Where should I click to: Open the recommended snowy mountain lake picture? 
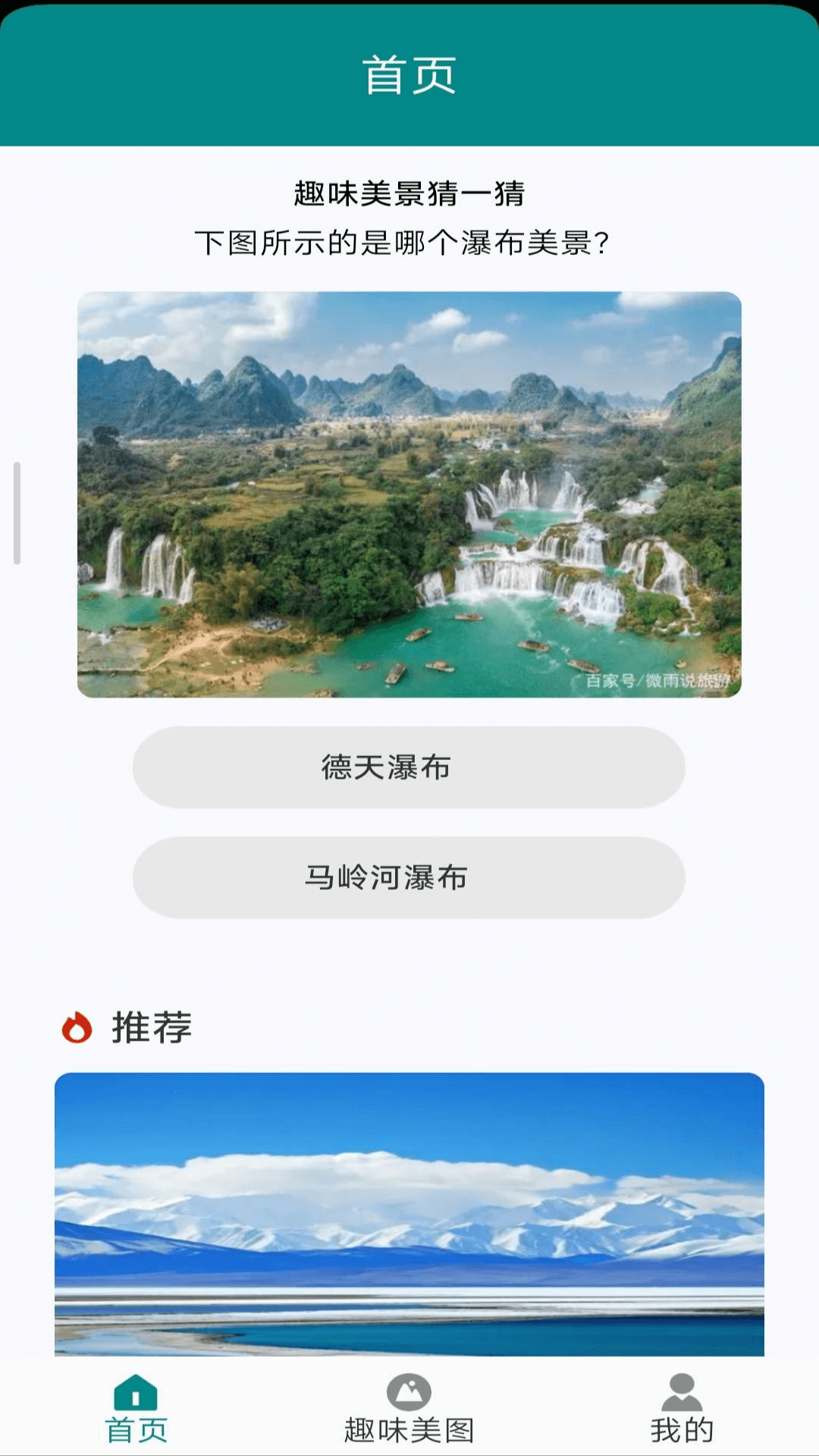[409, 1213]
